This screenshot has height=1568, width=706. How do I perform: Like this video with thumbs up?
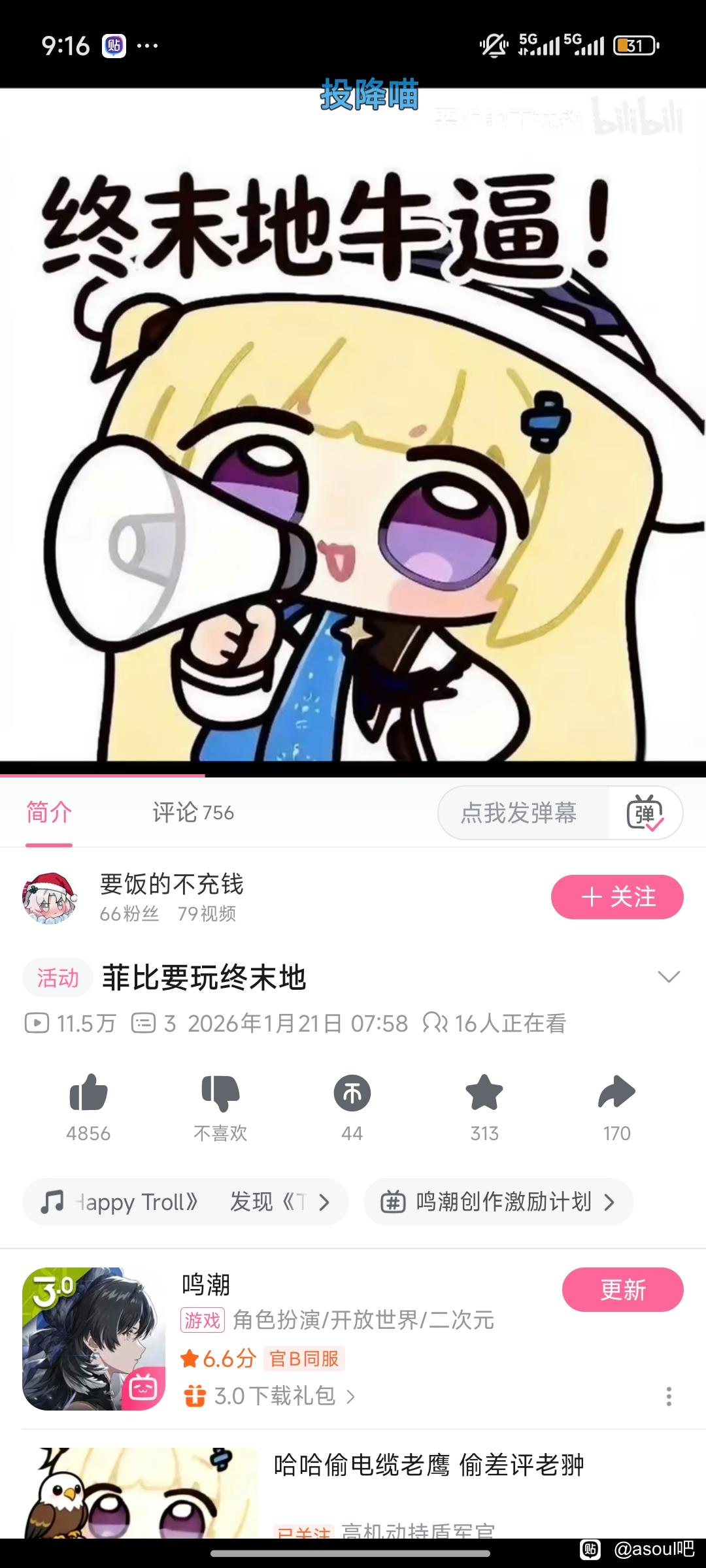[x=88, y=1094]
